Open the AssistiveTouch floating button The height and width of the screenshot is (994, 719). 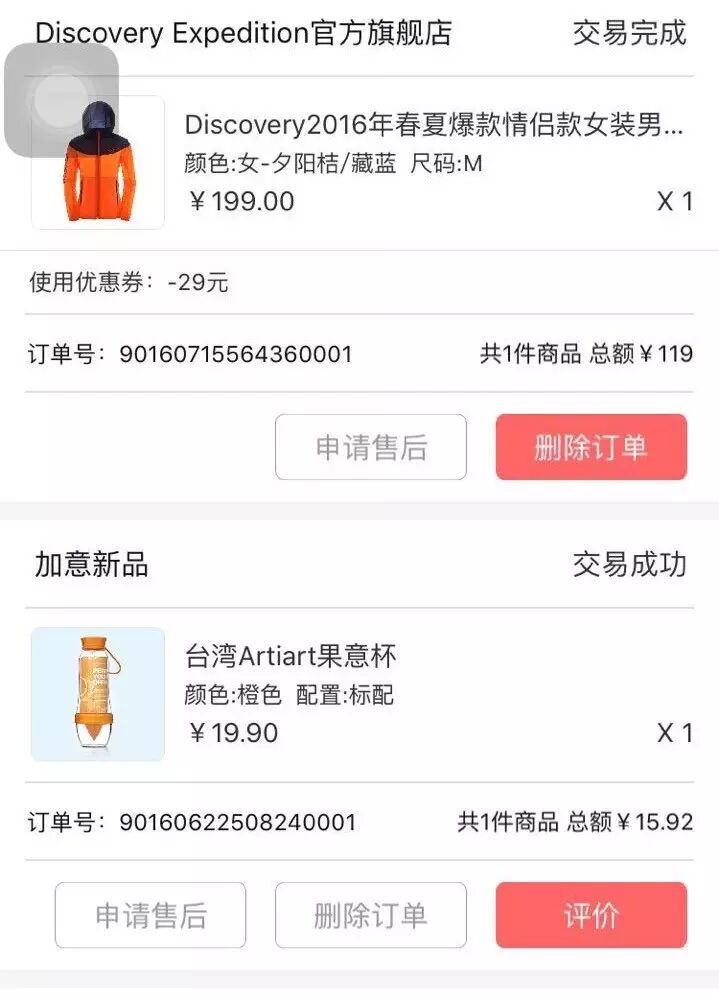tap(62, 100)
